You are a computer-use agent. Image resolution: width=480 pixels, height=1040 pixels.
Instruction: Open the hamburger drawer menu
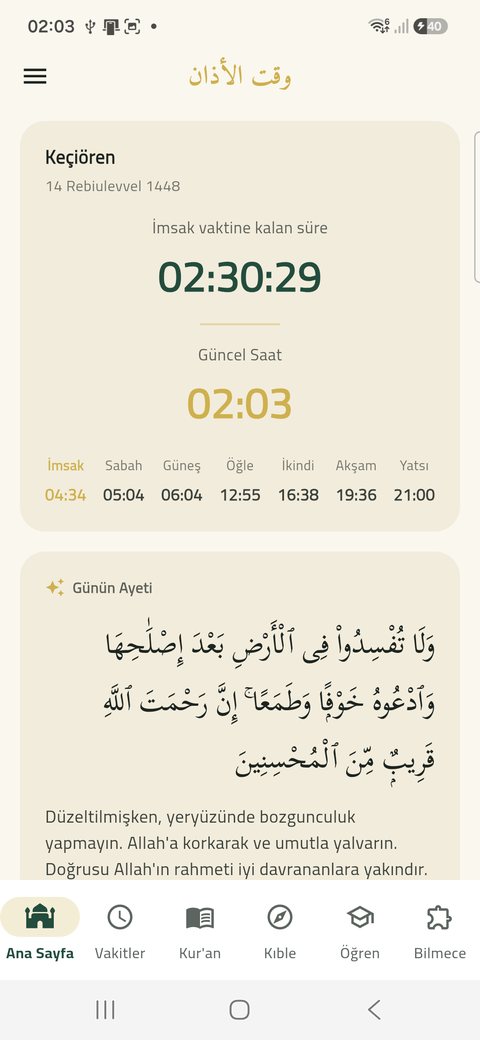point(35,76)
